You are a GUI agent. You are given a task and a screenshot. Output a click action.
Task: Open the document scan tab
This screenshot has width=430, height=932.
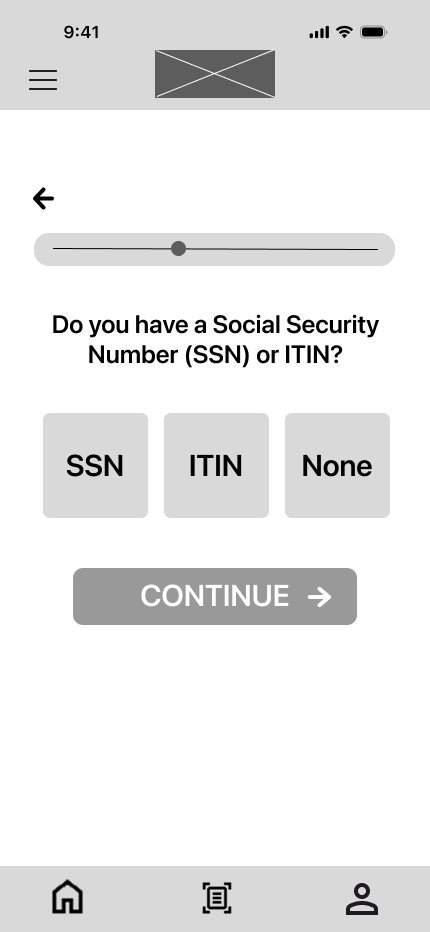216,898
